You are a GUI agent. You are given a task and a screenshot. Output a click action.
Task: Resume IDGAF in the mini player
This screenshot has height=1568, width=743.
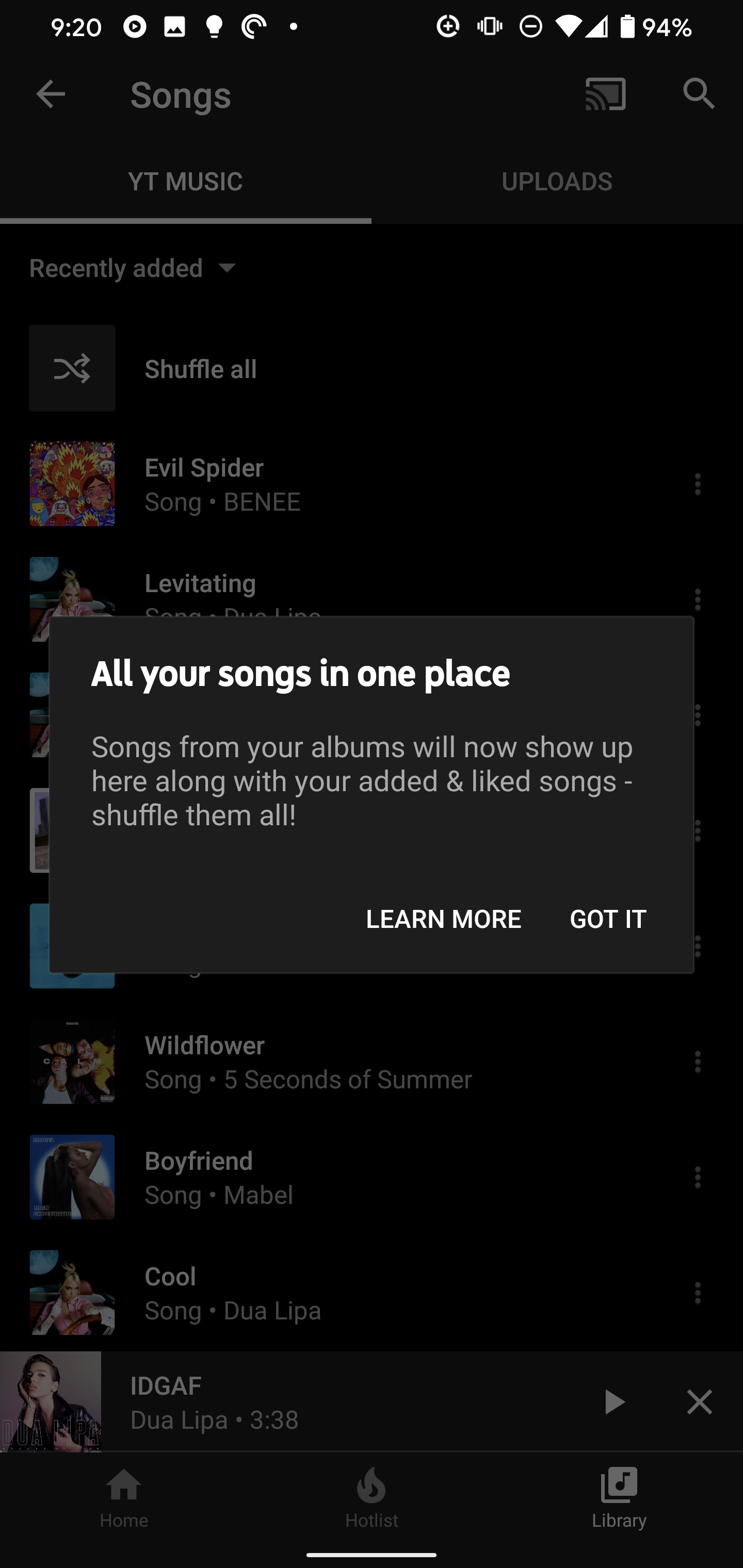click(613, 1402)
